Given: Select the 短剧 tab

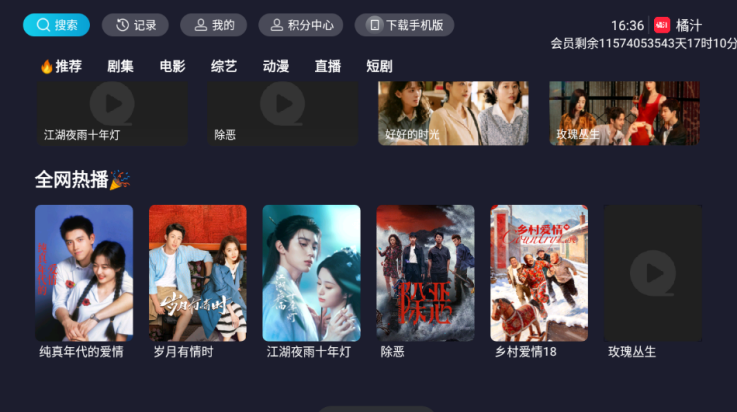Looking at the screenshot, I should tap(379, 66).
